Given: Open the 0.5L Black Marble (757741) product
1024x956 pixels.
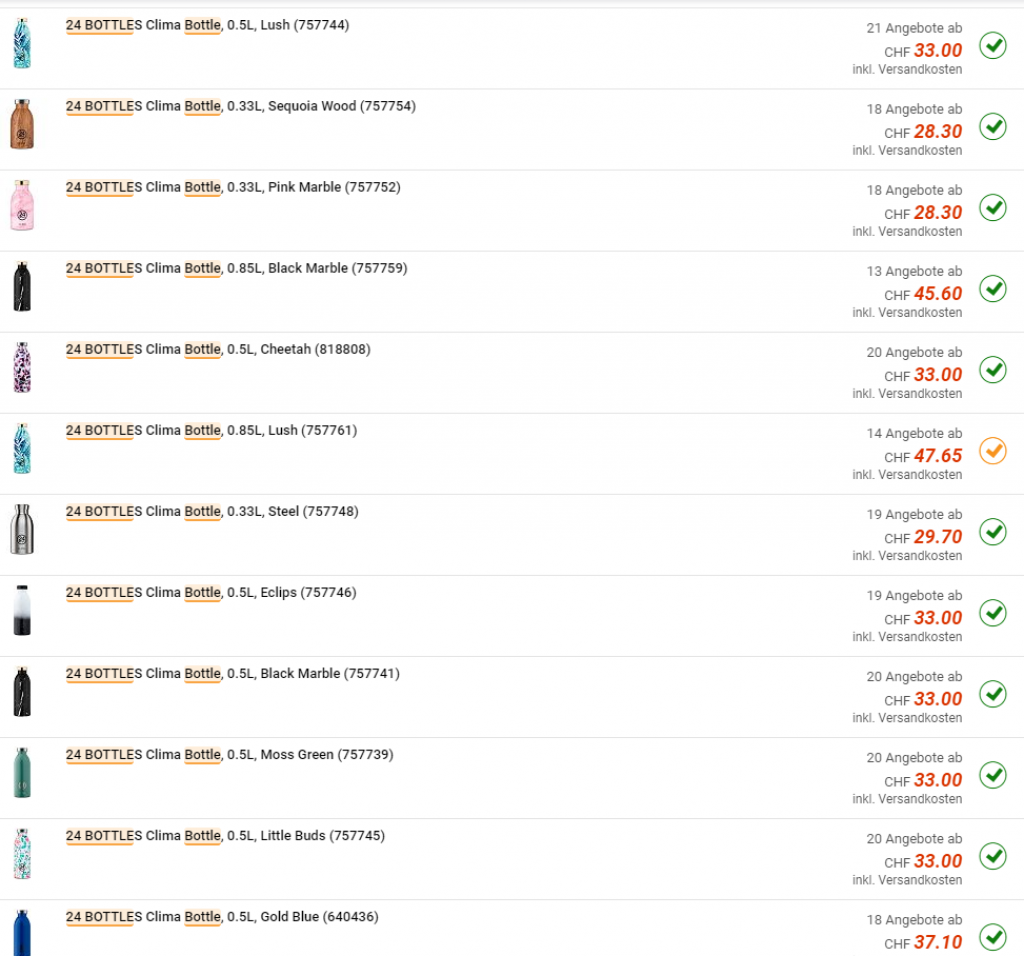Looking at the screenshot, I should point(232,673).
